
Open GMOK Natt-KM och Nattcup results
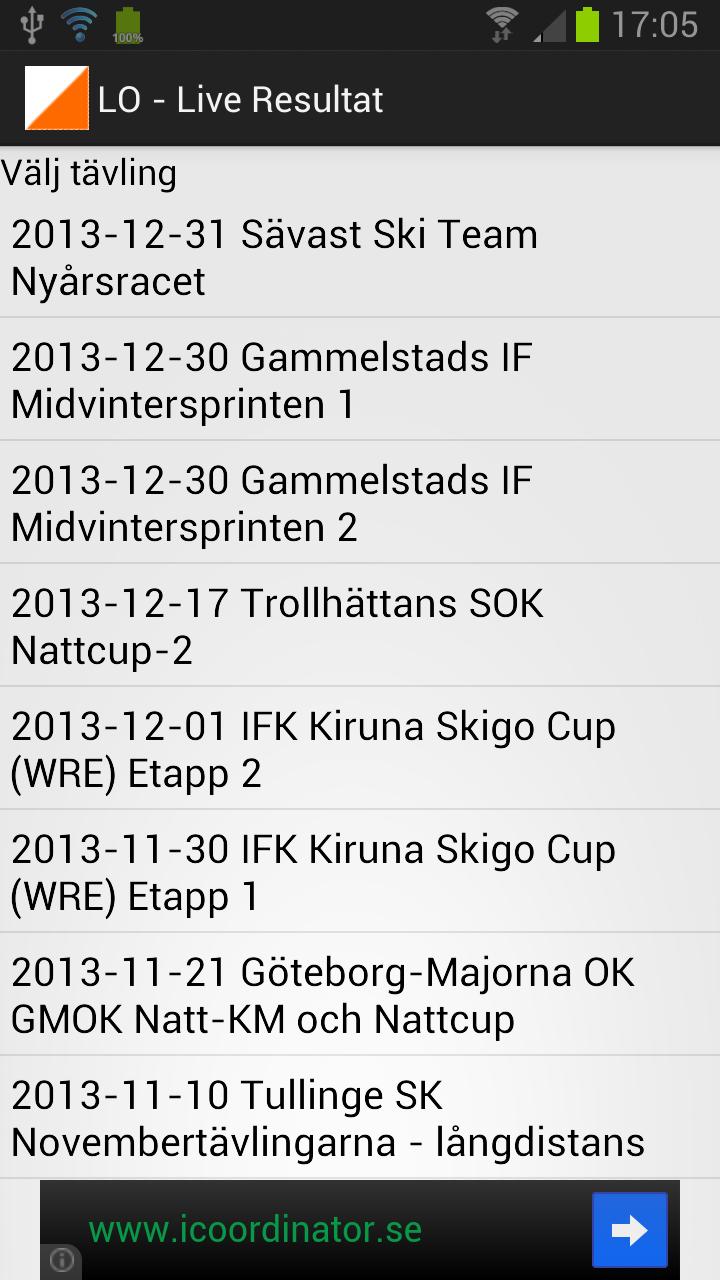320,994
